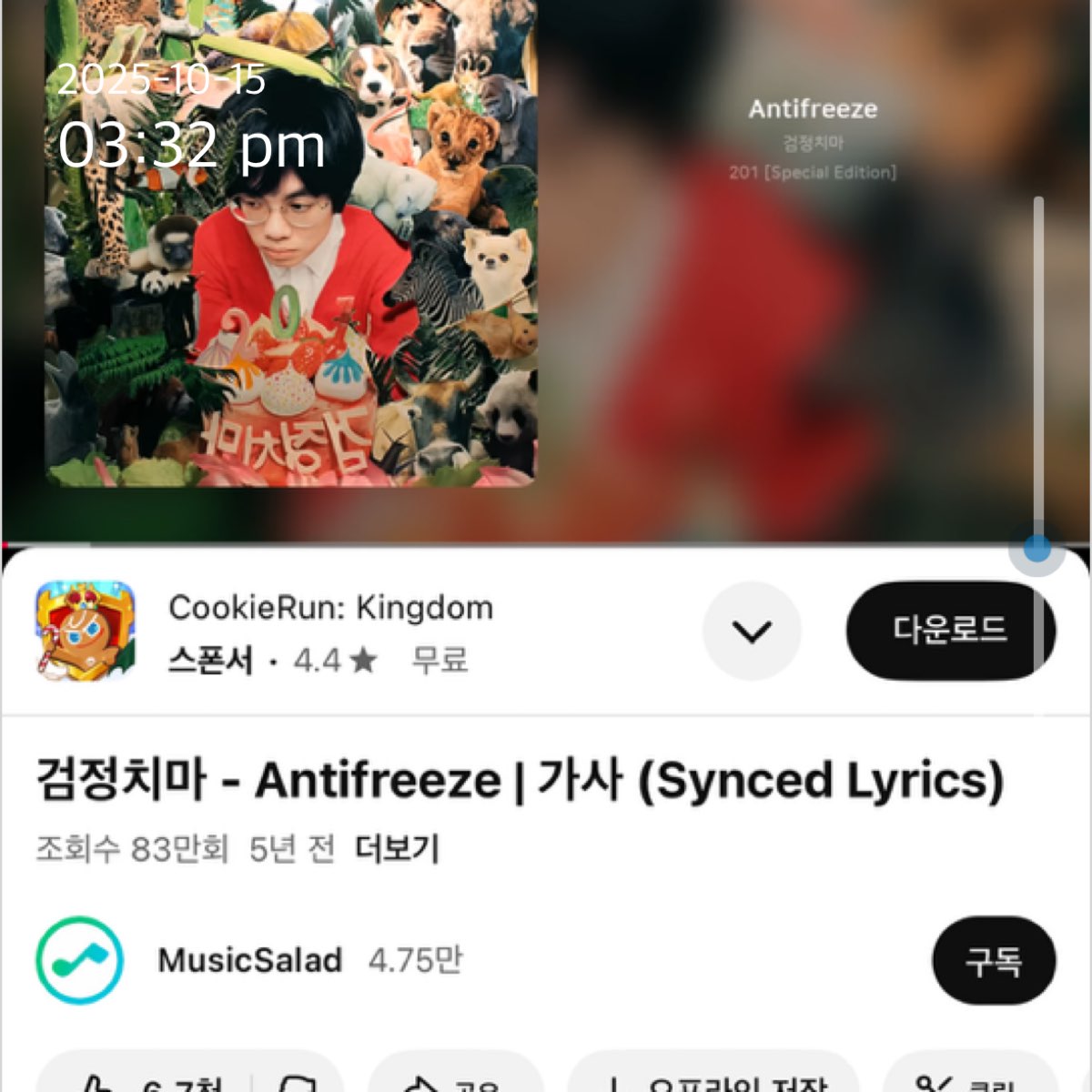The width and height of the screenshot is (1092, 1092).
Task: Open the CookieRun: Kingdom sponsored app ad
Action: [x=330, y=630]
